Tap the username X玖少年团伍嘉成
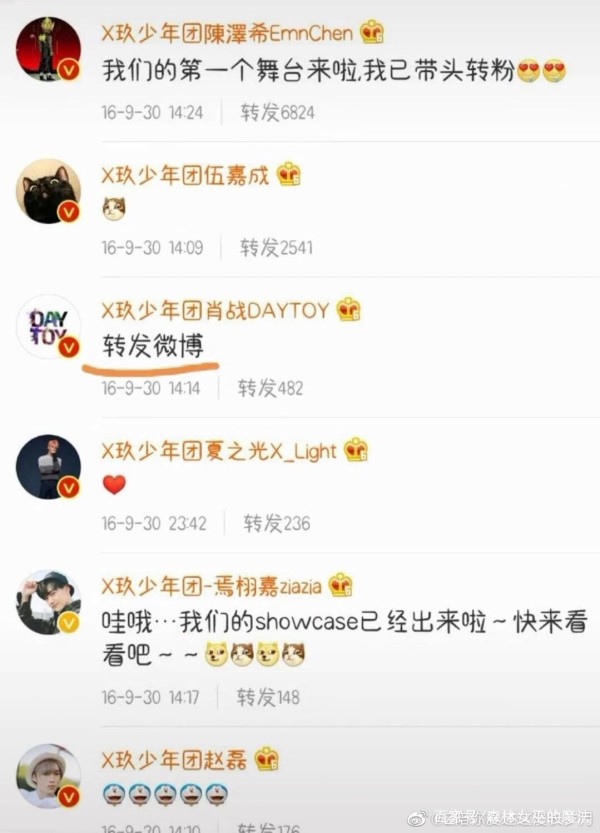 coord(187,174)
